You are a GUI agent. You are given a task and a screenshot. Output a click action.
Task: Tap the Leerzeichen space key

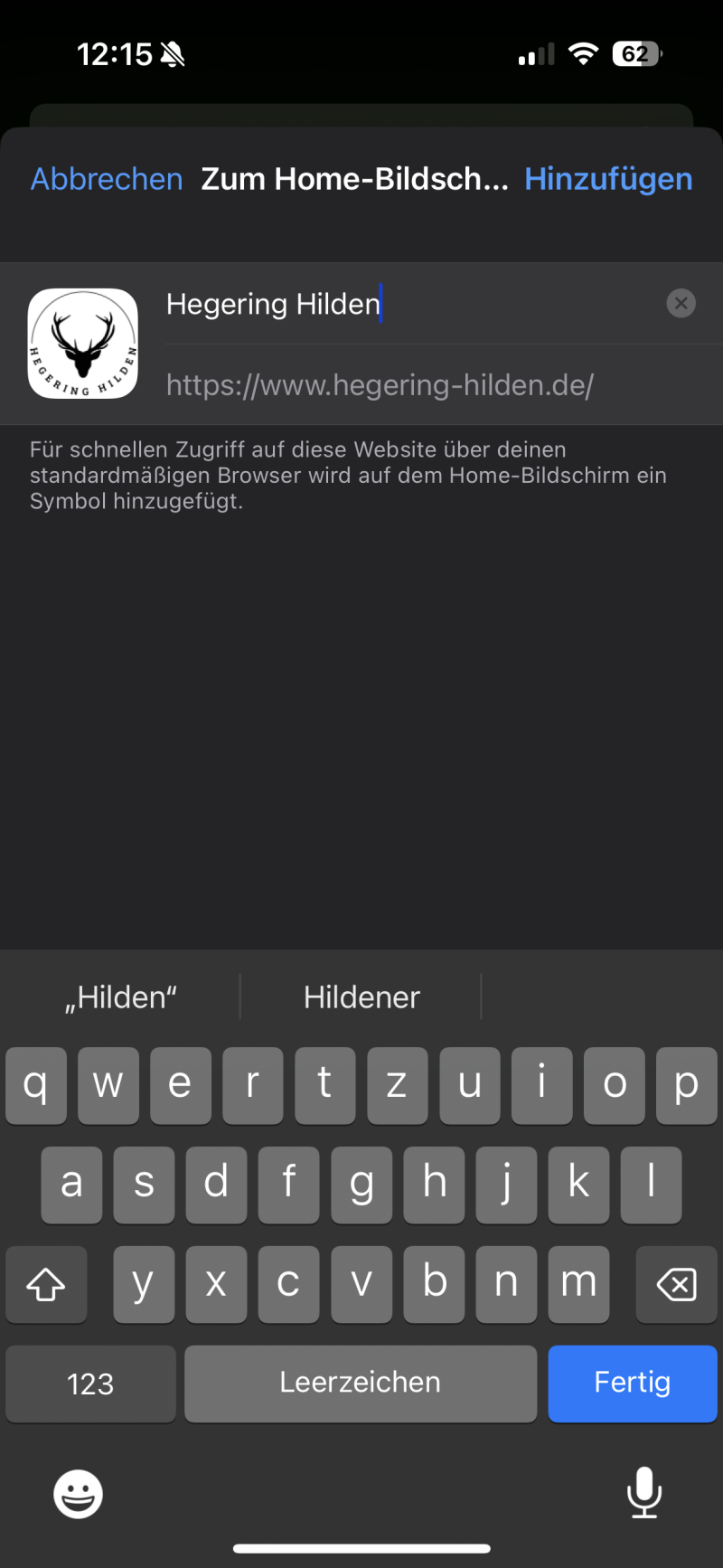point(360,1383)
